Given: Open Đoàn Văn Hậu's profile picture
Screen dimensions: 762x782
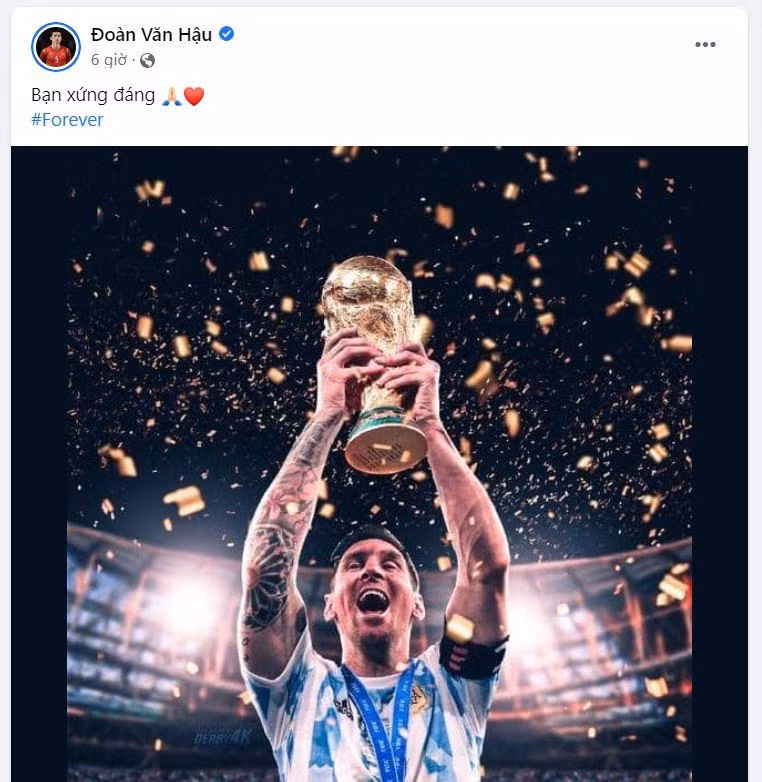Looking at the screenshot, I should 55,46.
